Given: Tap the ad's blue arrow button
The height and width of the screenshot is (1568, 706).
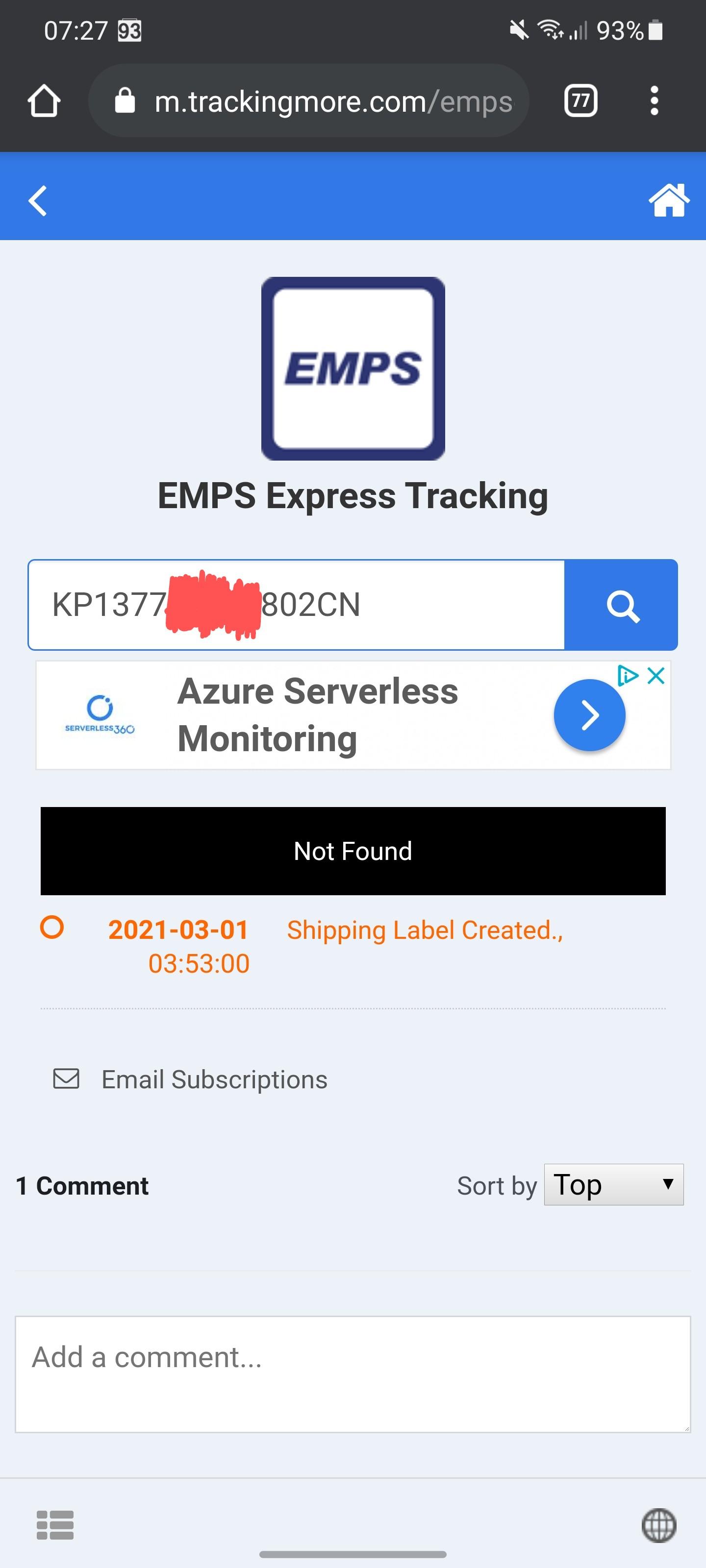Looking at the screenshot, I should pos(589,714).
